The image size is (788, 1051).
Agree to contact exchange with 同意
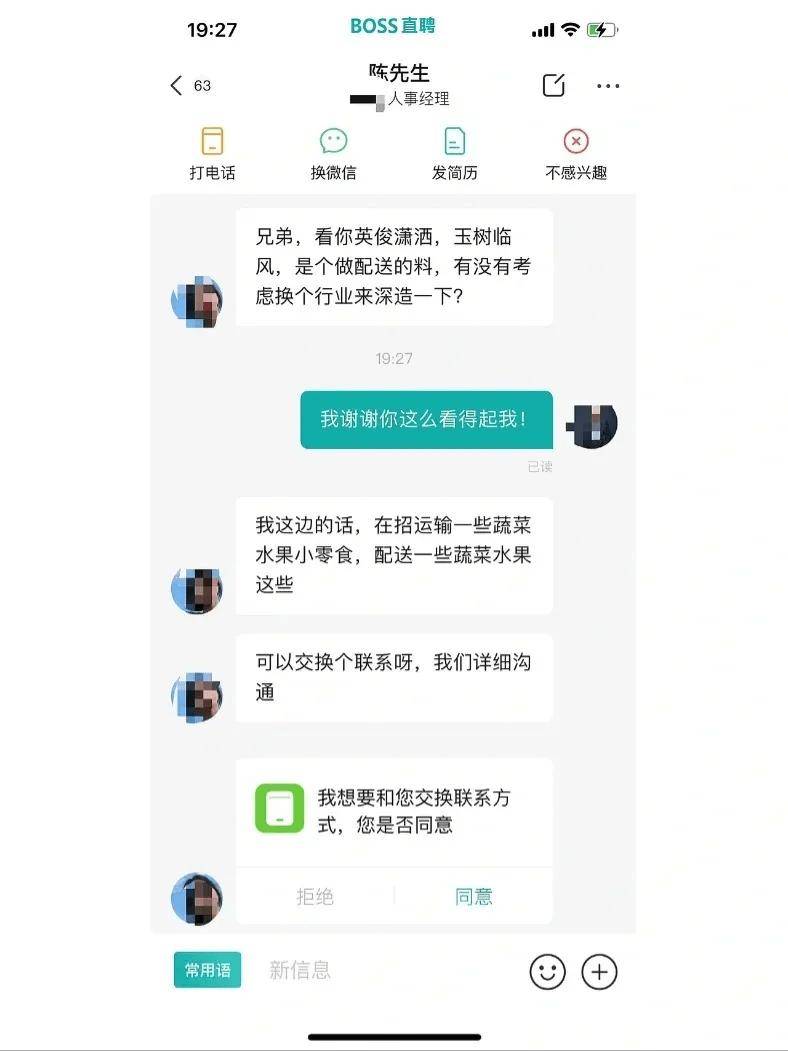click(x=474, y=897)
